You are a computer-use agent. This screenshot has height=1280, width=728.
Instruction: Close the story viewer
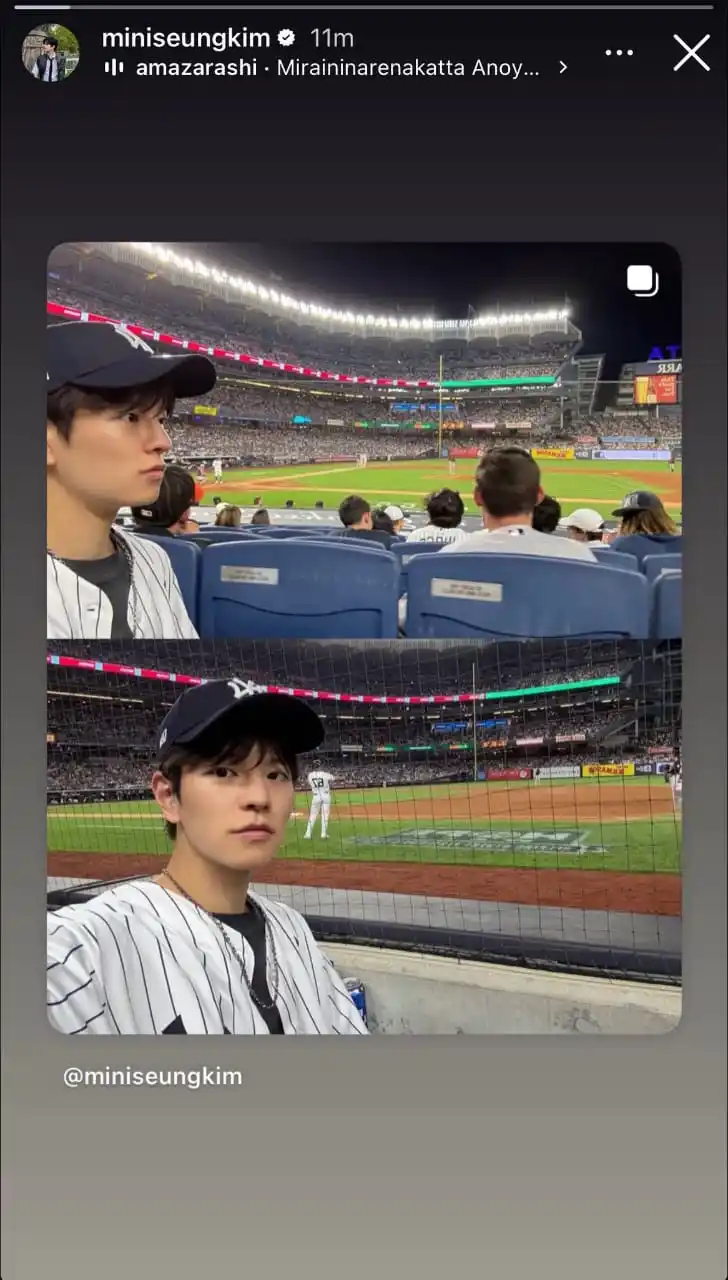(x=691, y=53)
